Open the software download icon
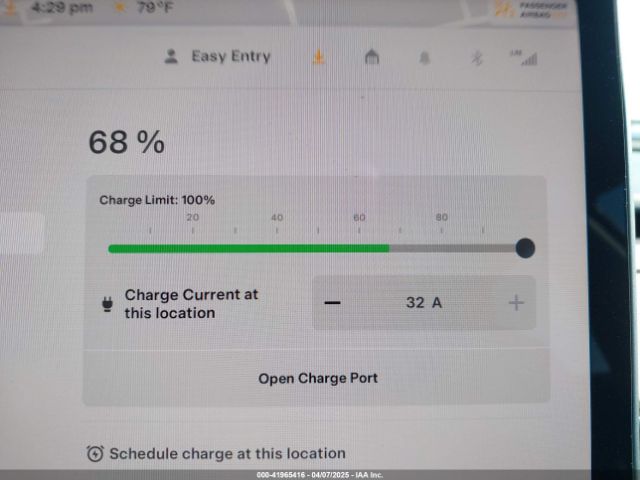This screenshot has width=640, height=480. [319, 57]
